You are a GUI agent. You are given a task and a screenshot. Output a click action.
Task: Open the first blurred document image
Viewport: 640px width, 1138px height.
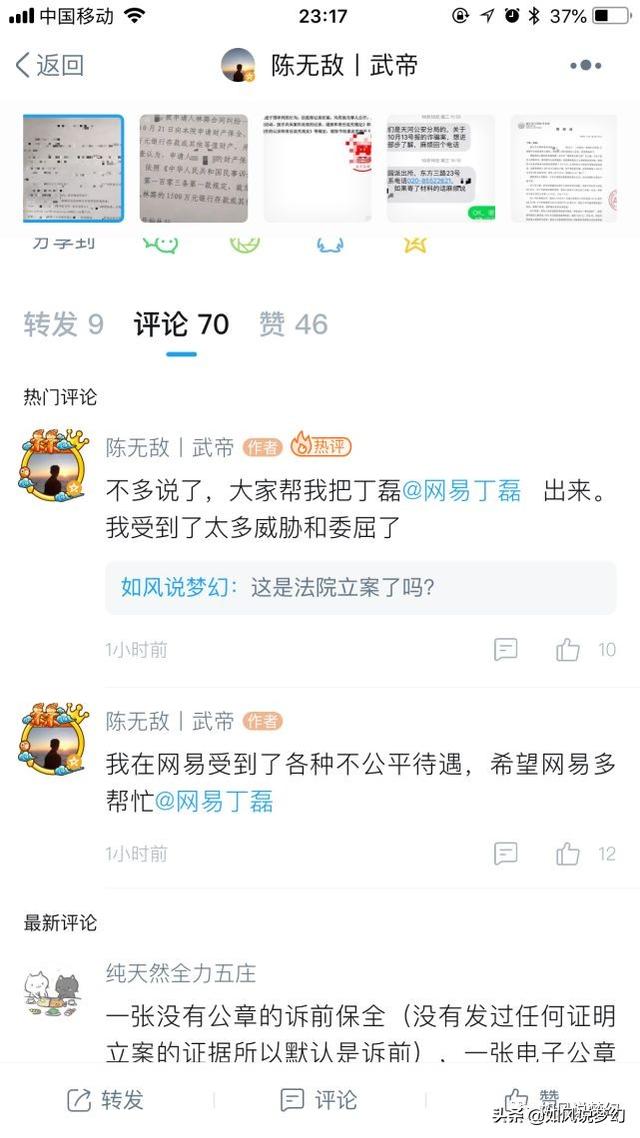point(73,168)
